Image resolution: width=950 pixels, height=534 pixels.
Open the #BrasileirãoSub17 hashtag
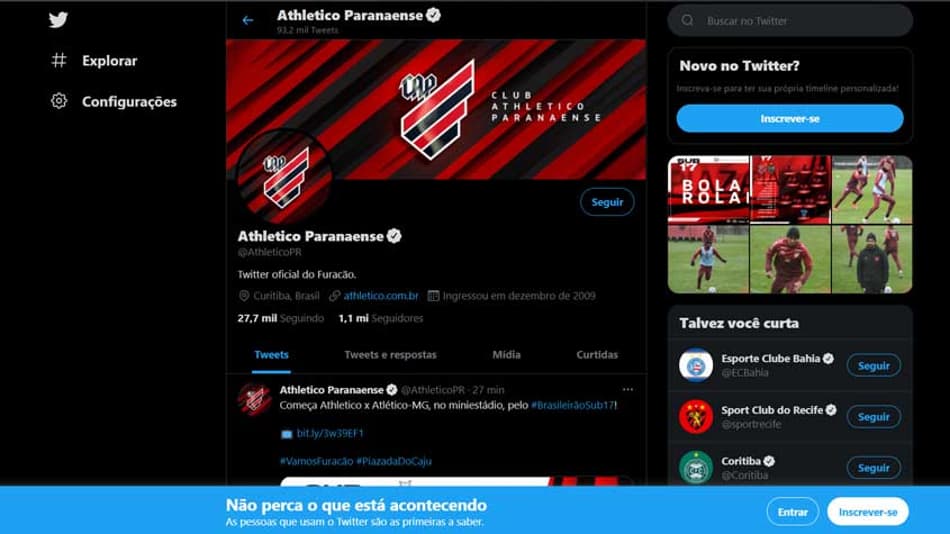point(572,405)
